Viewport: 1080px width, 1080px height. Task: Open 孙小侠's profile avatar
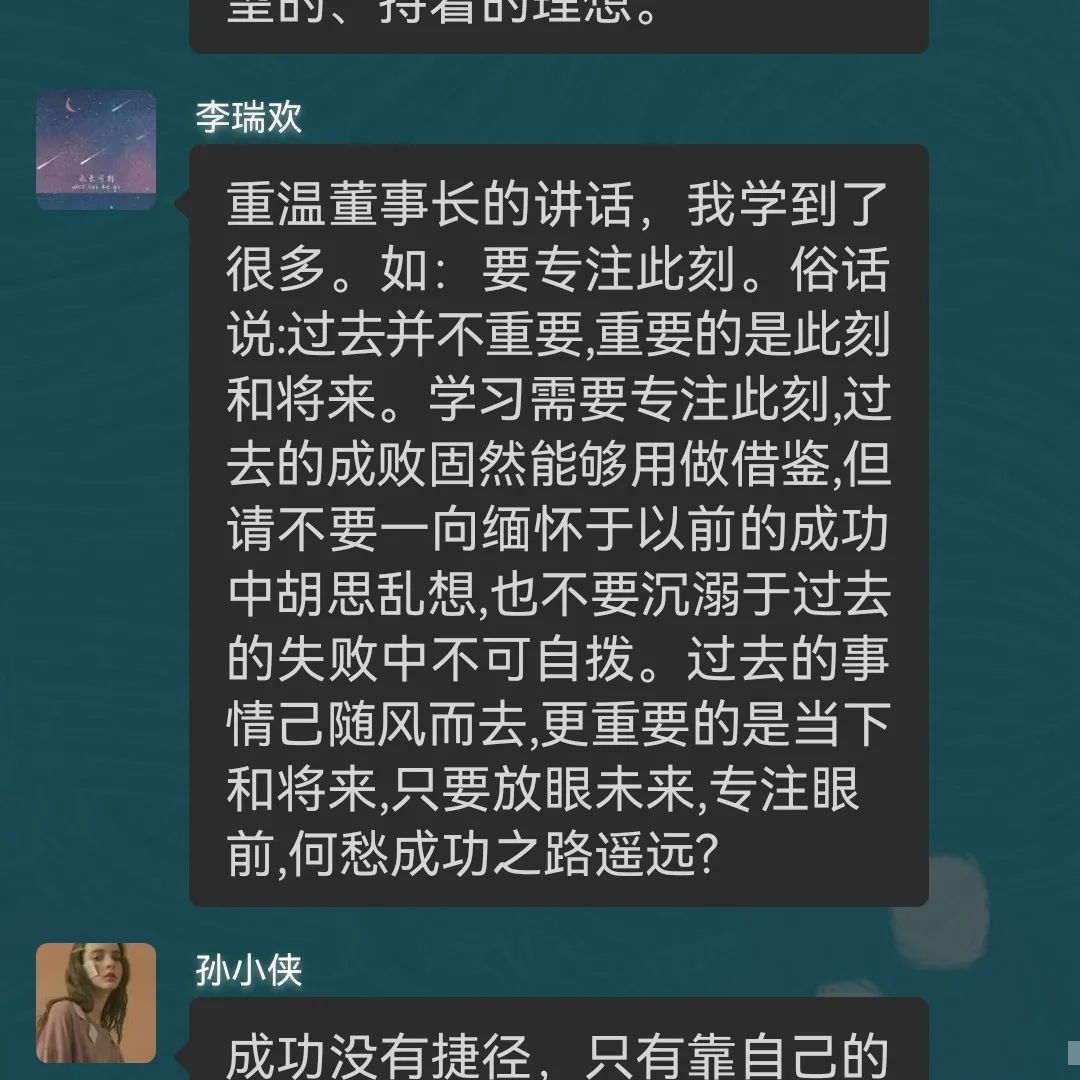[96, 1002]
